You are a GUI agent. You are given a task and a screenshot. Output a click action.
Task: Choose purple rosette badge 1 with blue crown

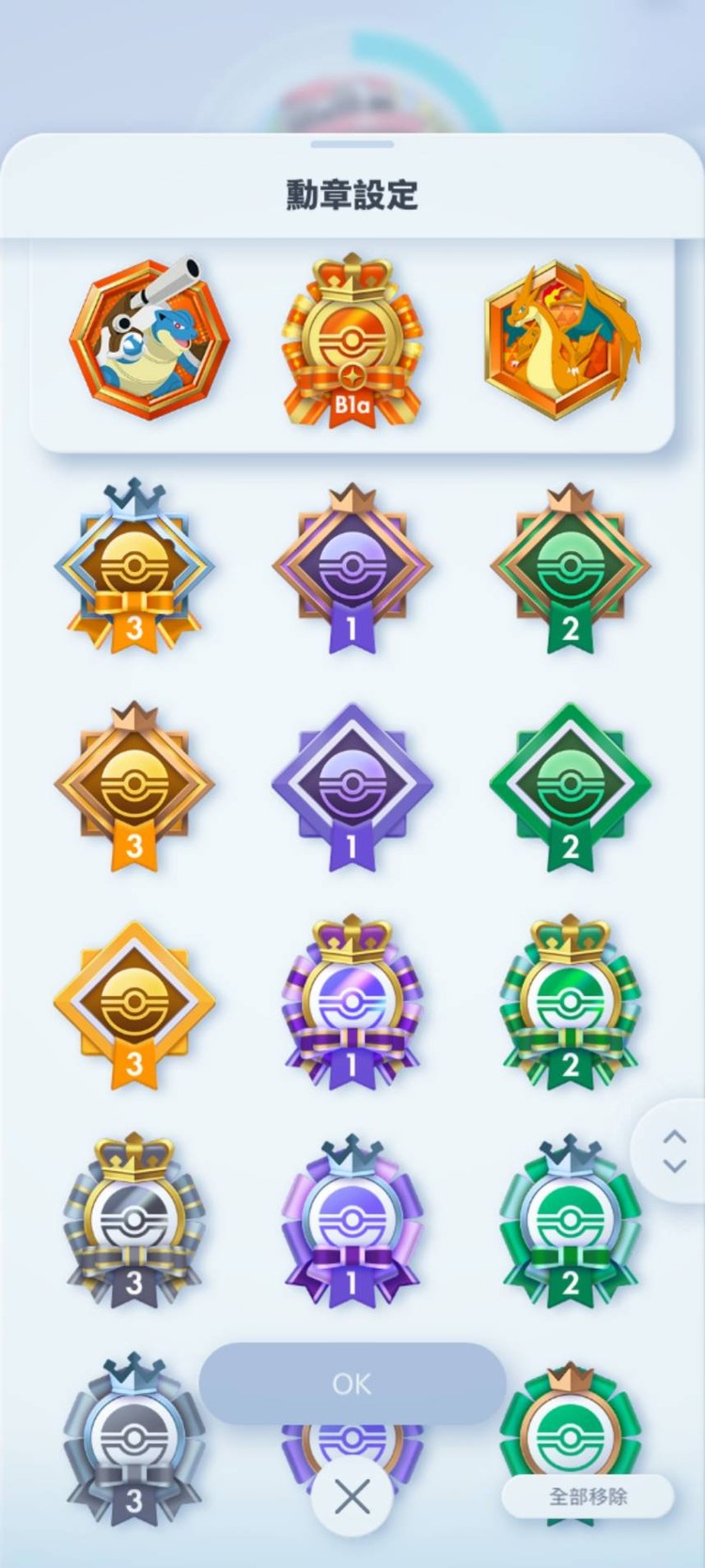352,1223
